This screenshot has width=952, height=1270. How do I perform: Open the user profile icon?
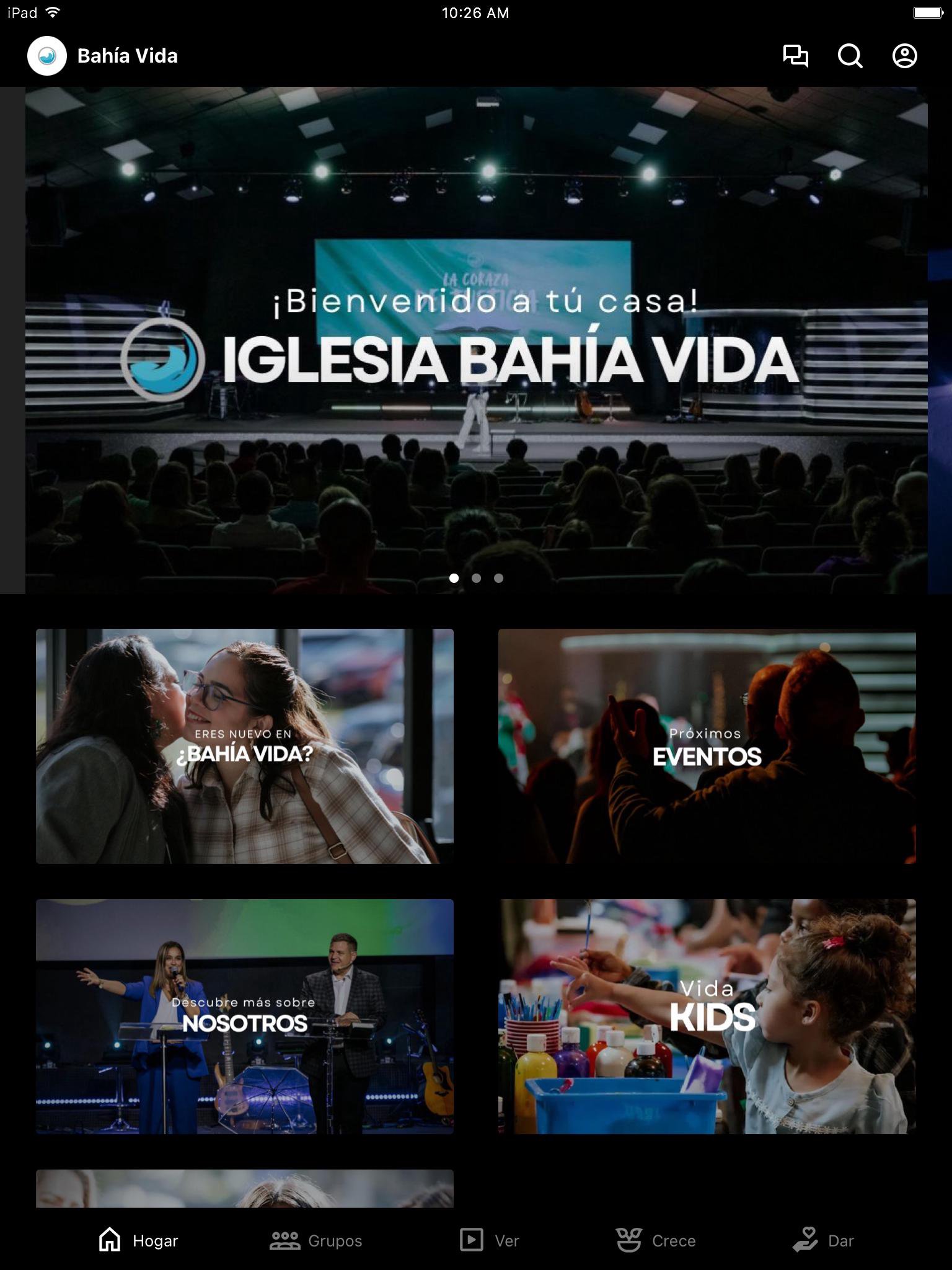pos(904,56)
